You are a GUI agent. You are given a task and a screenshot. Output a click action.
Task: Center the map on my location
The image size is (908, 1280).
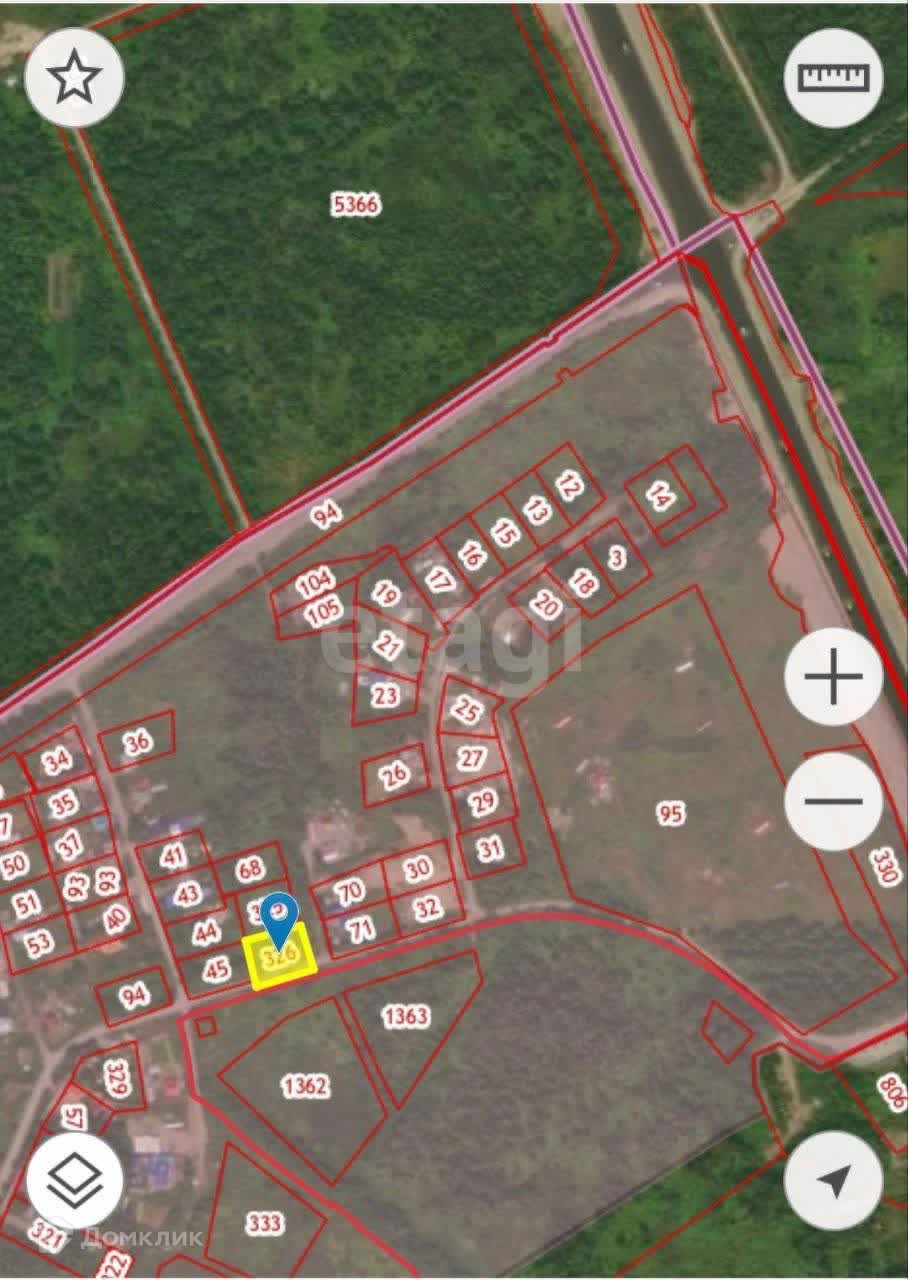point(834,1181)
